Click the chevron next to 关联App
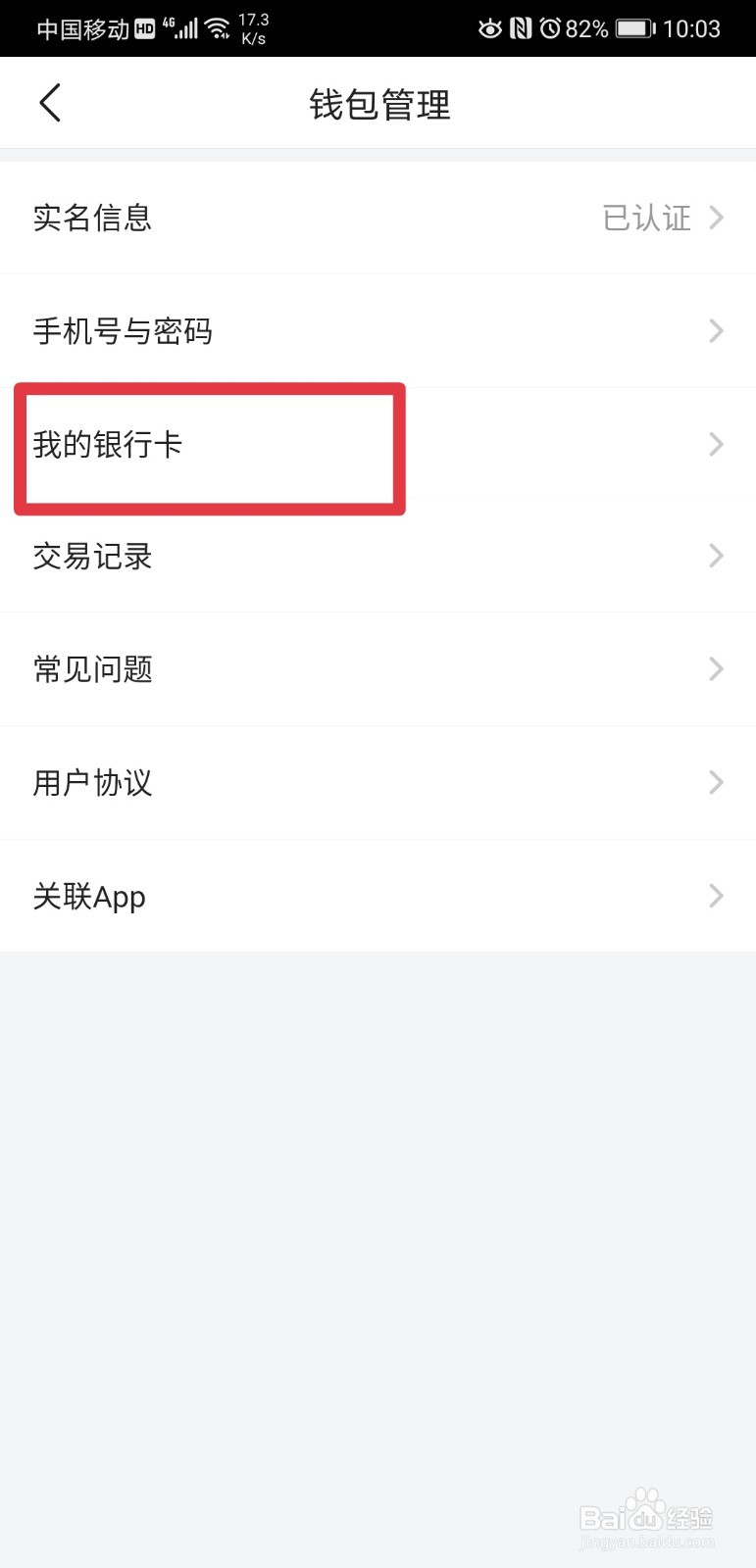This screenshot has height=1568, width=756. click(x=717, y=896)
